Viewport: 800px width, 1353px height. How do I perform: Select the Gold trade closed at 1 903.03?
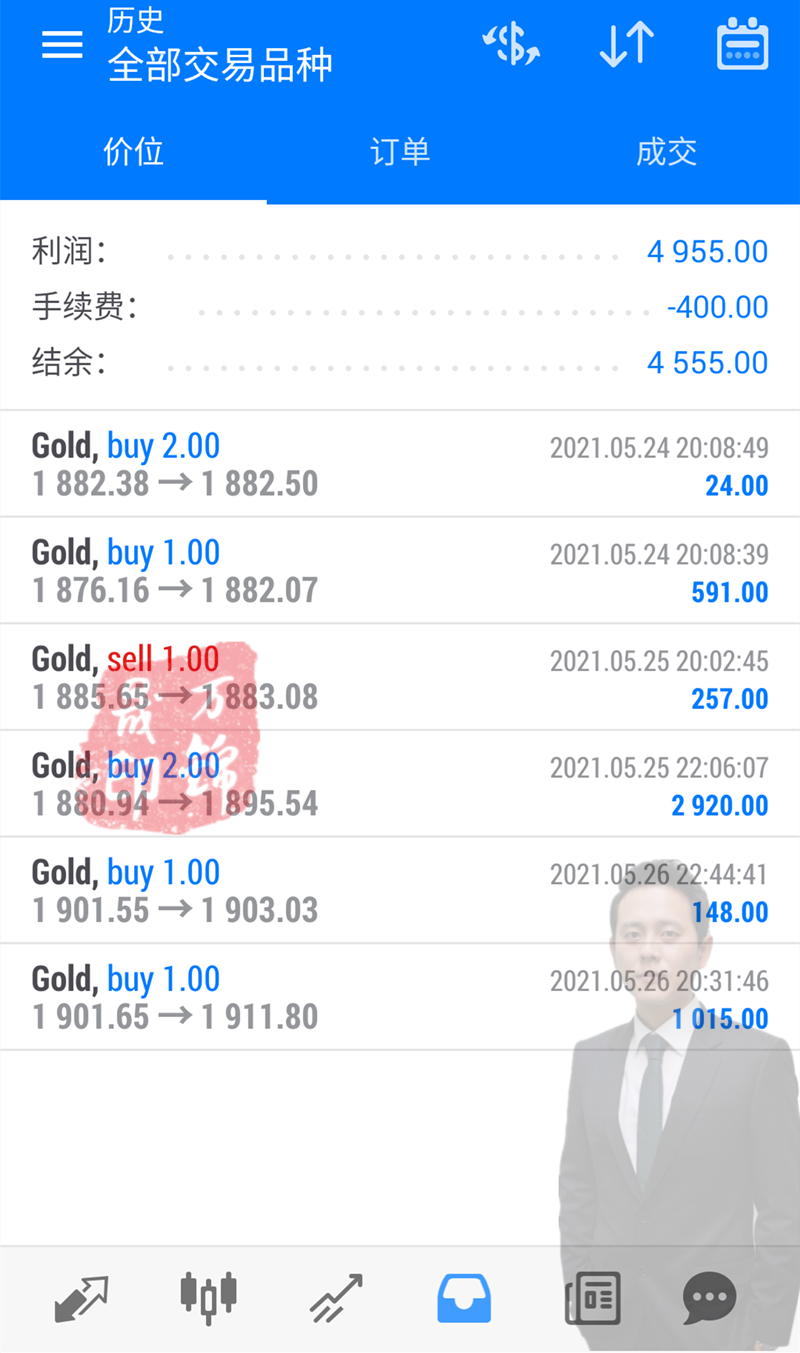point(400,891)
